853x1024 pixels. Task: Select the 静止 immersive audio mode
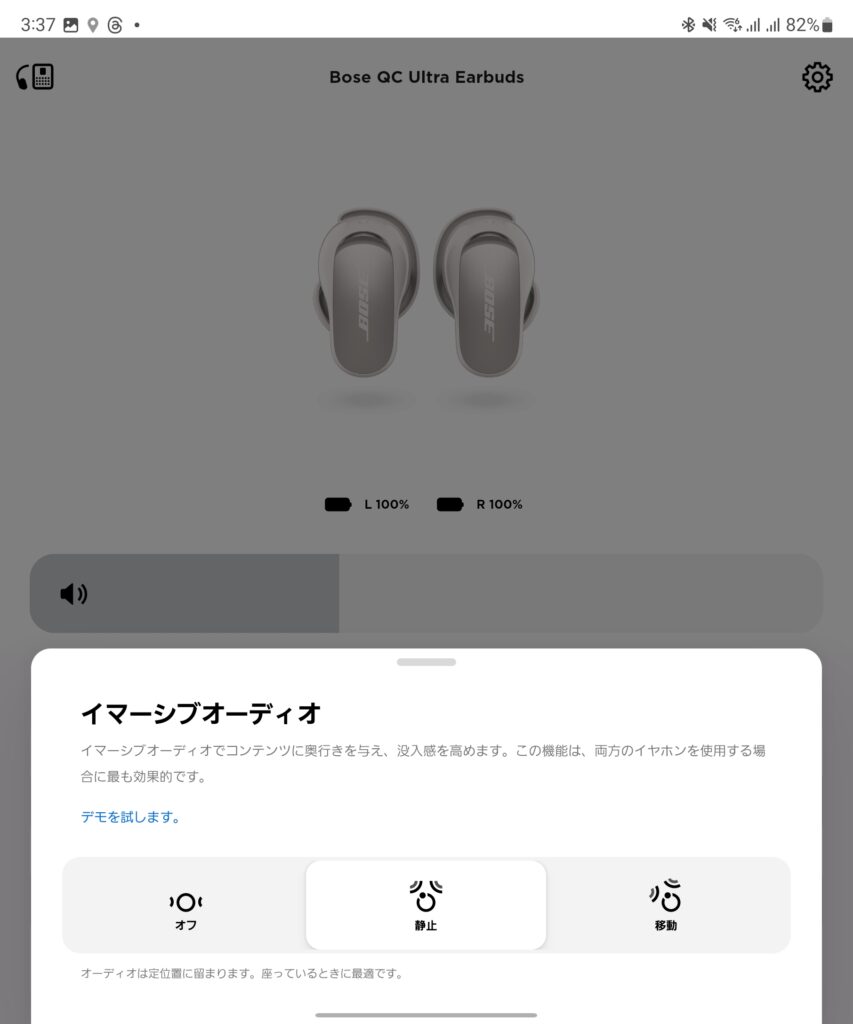426,905
